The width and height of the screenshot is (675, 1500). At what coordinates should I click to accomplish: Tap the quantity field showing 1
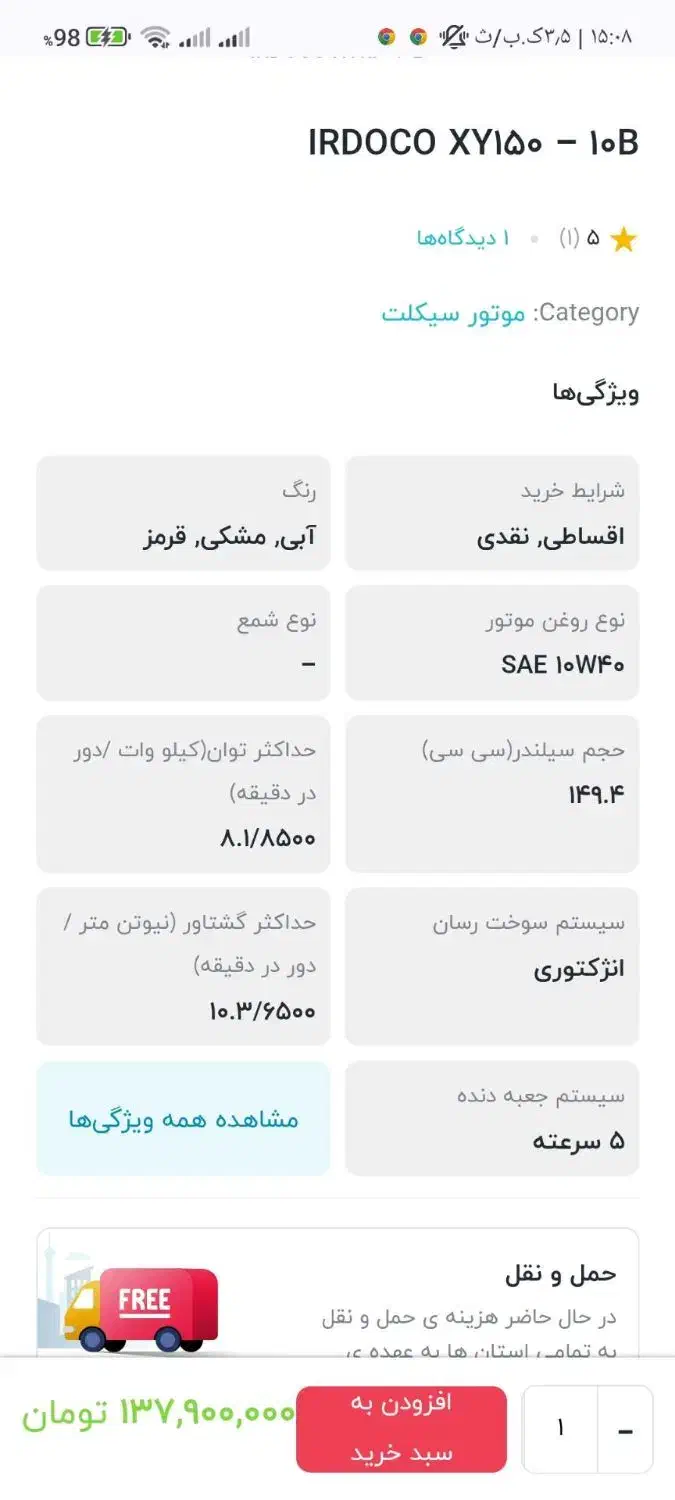point(560,1429)
